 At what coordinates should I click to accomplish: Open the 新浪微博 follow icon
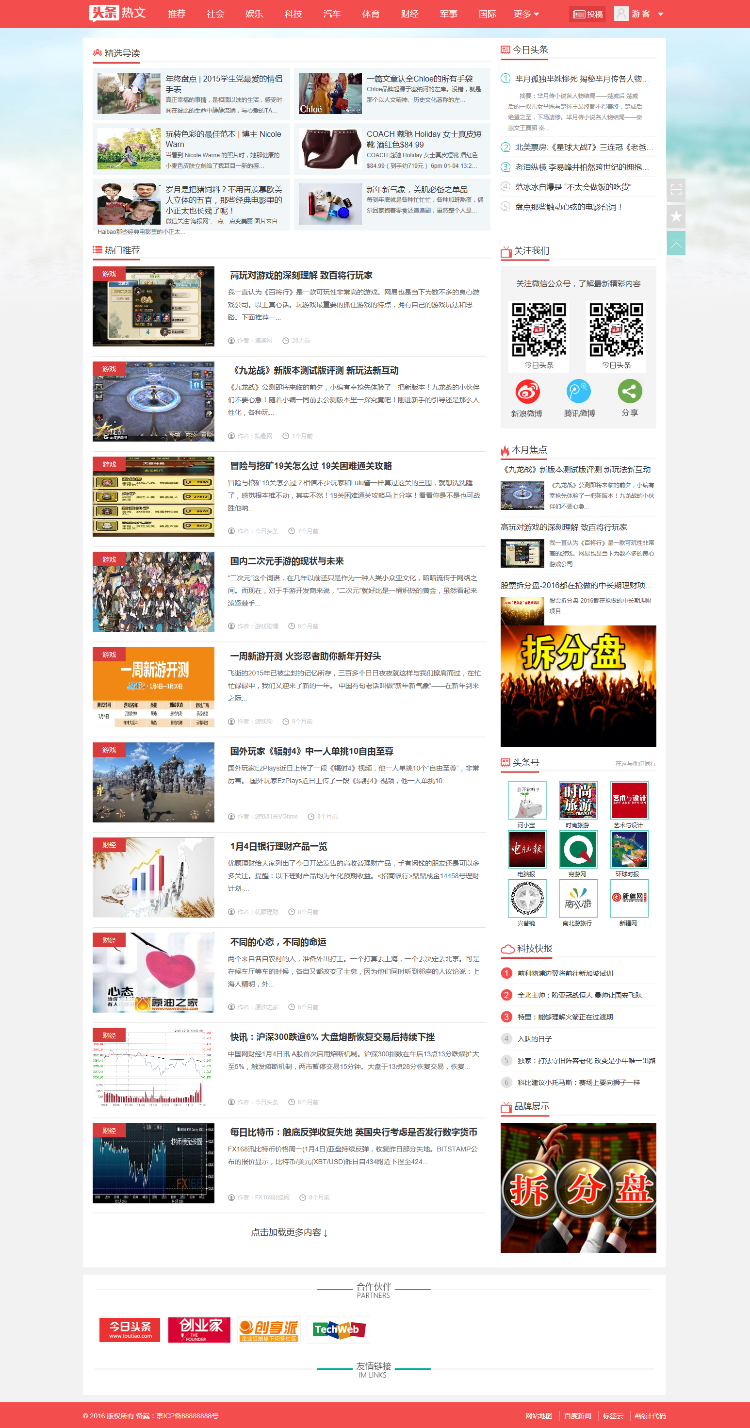point(526,392)
